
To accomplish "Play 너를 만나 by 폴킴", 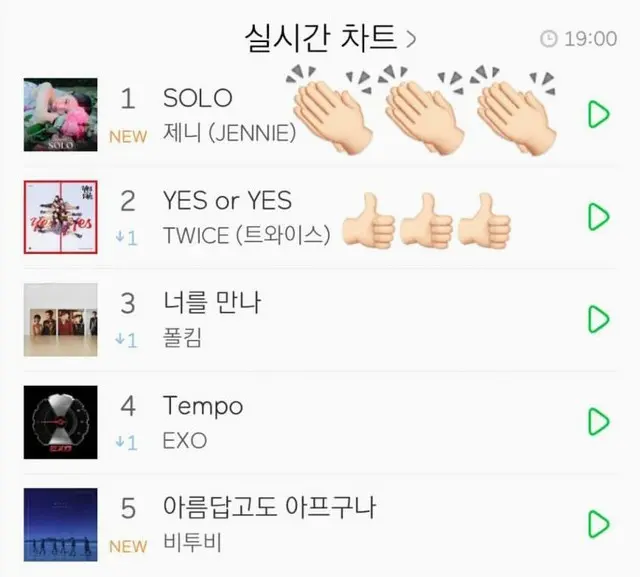I will tap(598, 319).
